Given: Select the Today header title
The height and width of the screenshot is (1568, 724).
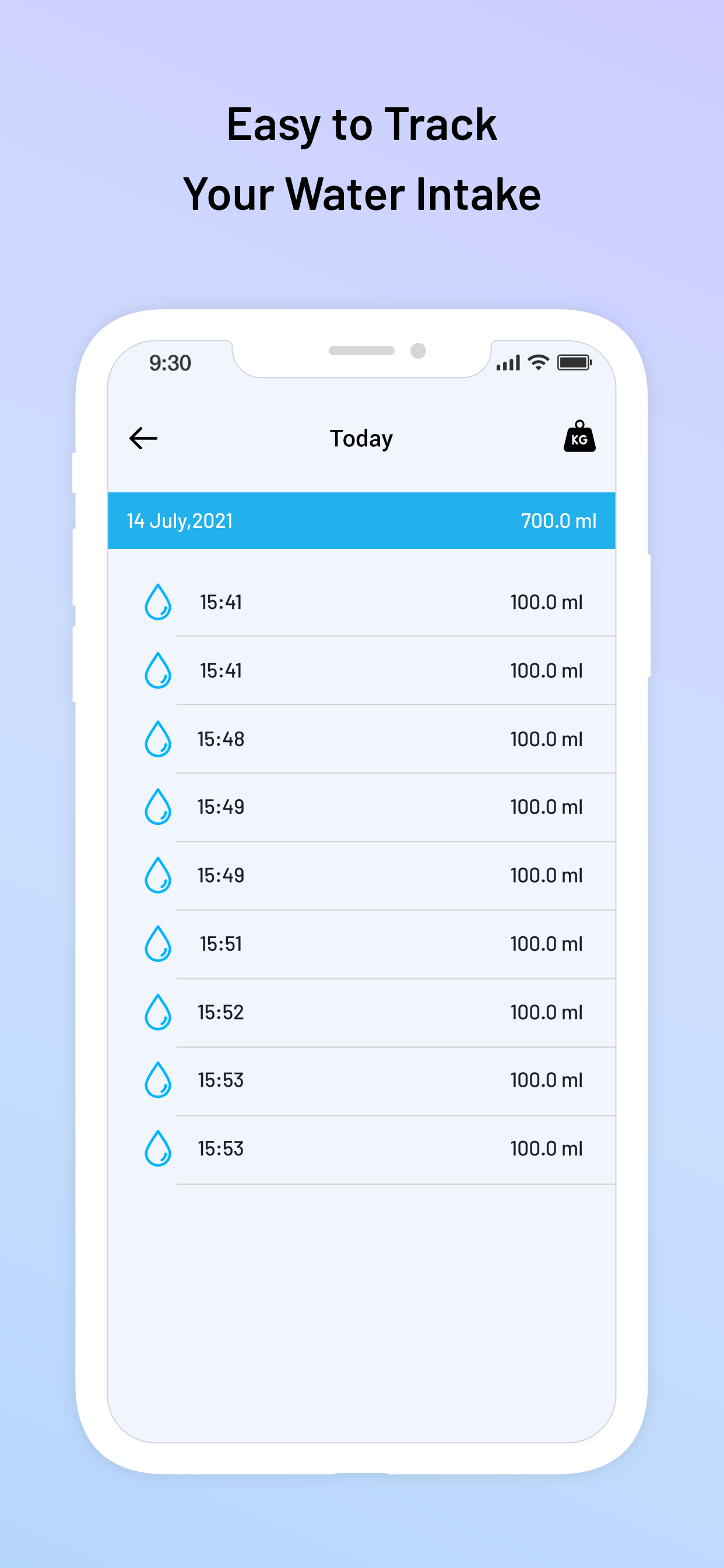Looking at the screenshot, I should tap(361, 437).
